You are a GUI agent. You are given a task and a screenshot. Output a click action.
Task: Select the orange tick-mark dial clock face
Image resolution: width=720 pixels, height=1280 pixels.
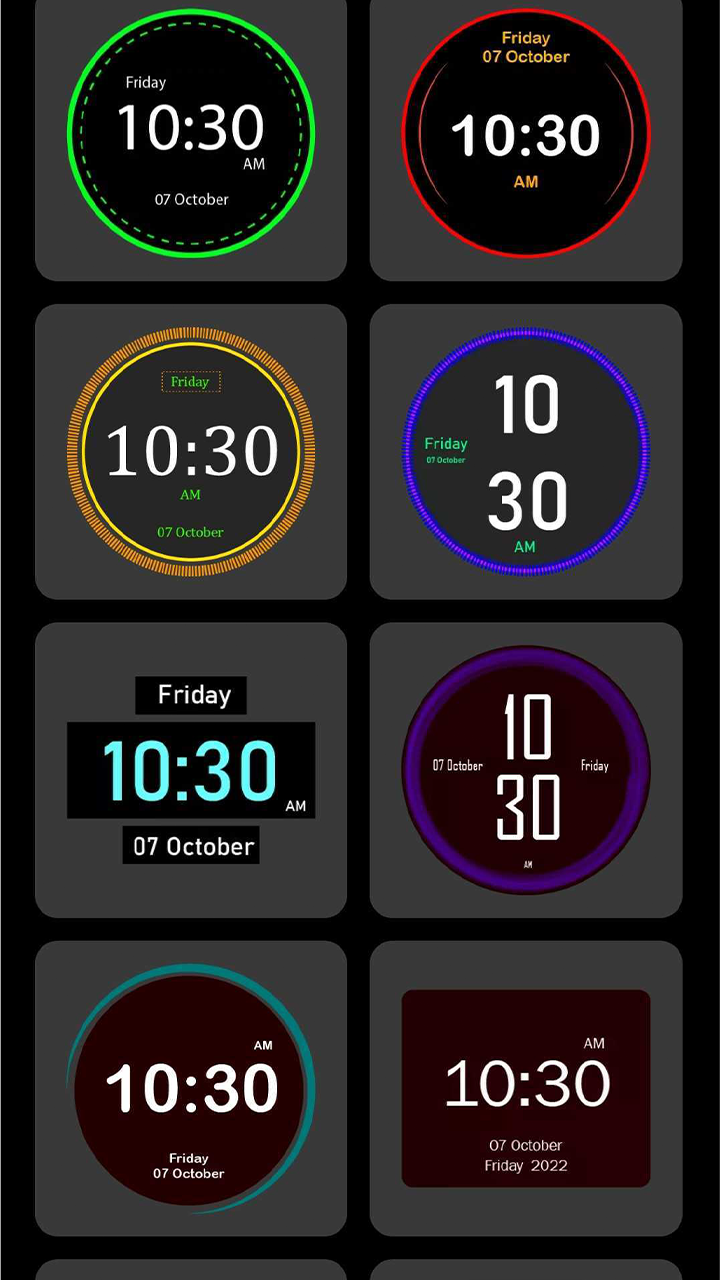[x=191, y=450]
